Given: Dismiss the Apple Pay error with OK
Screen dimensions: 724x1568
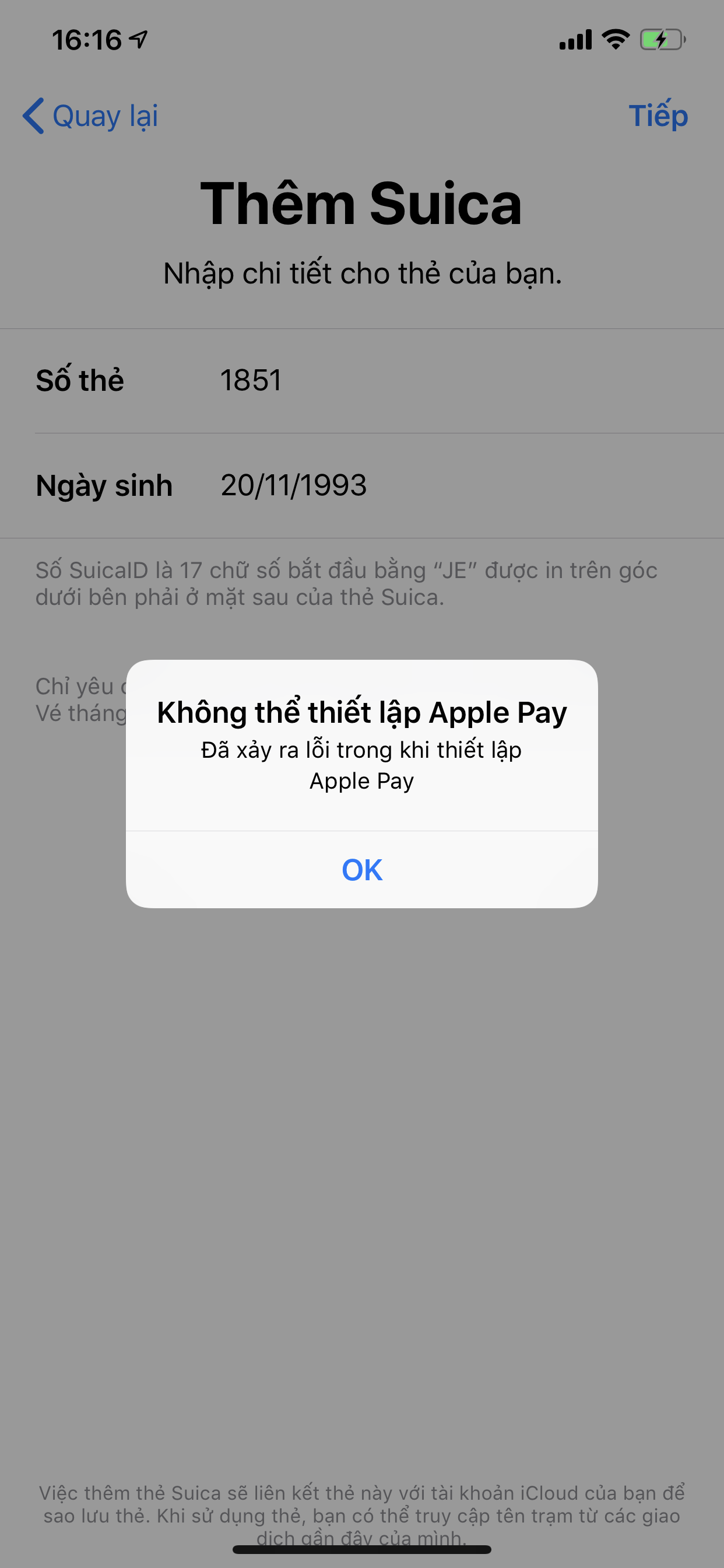Looking at the screenshot, I should pyautogui.click(x=361, y=869).
